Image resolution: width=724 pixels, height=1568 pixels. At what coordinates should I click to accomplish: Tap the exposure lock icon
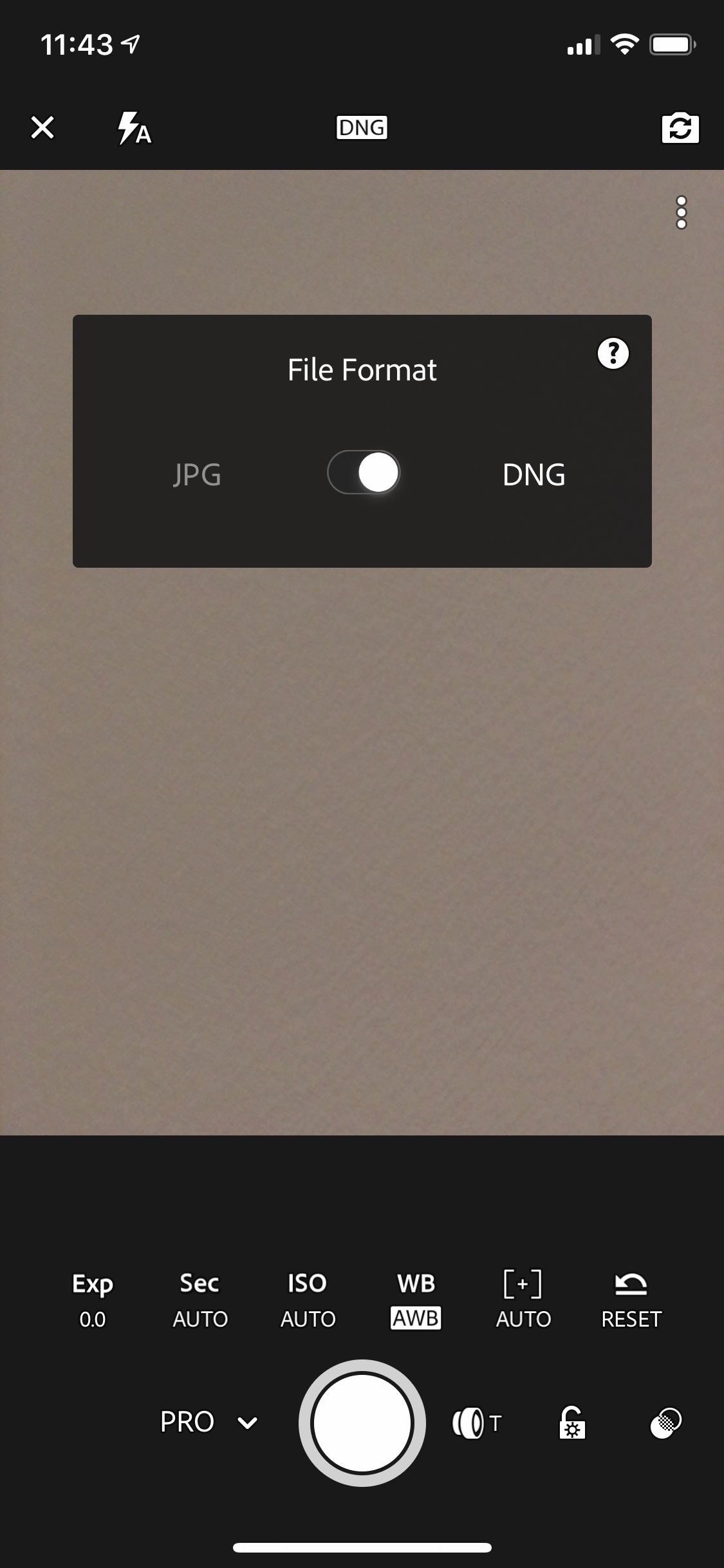(x=572, y=1423)
